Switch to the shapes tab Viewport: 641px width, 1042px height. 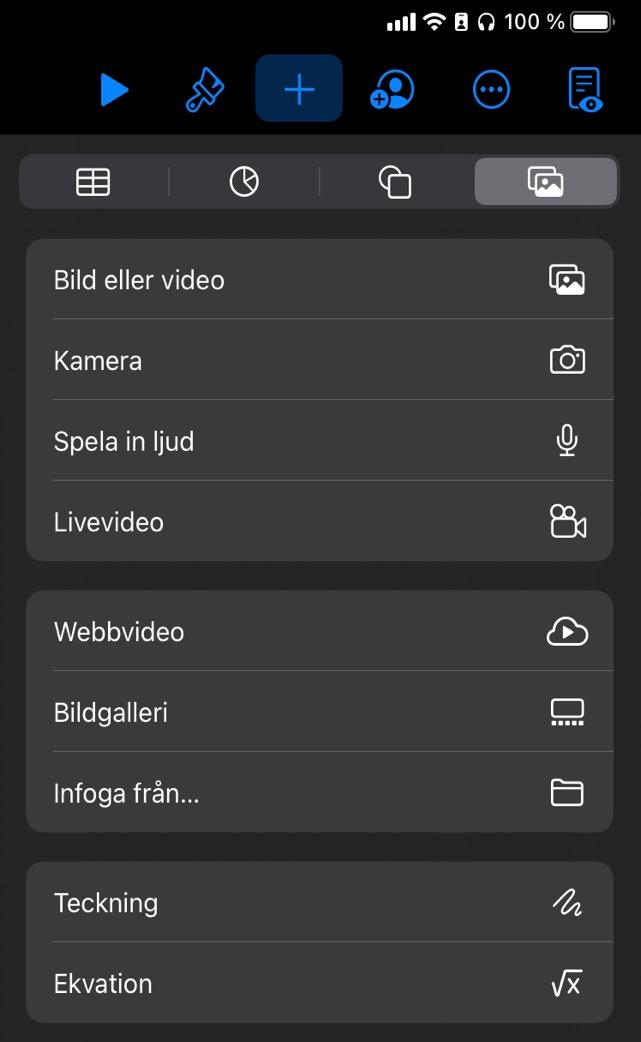395,182
